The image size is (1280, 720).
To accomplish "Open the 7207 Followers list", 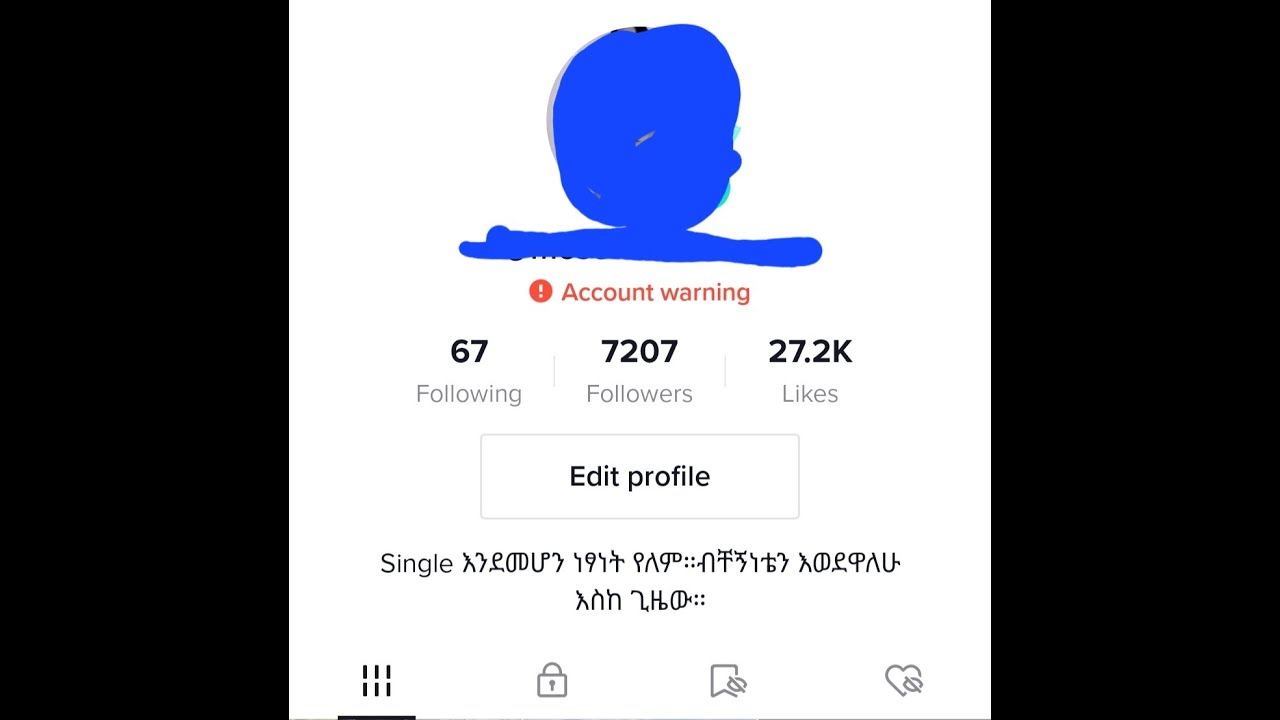I will click(639, 371).
